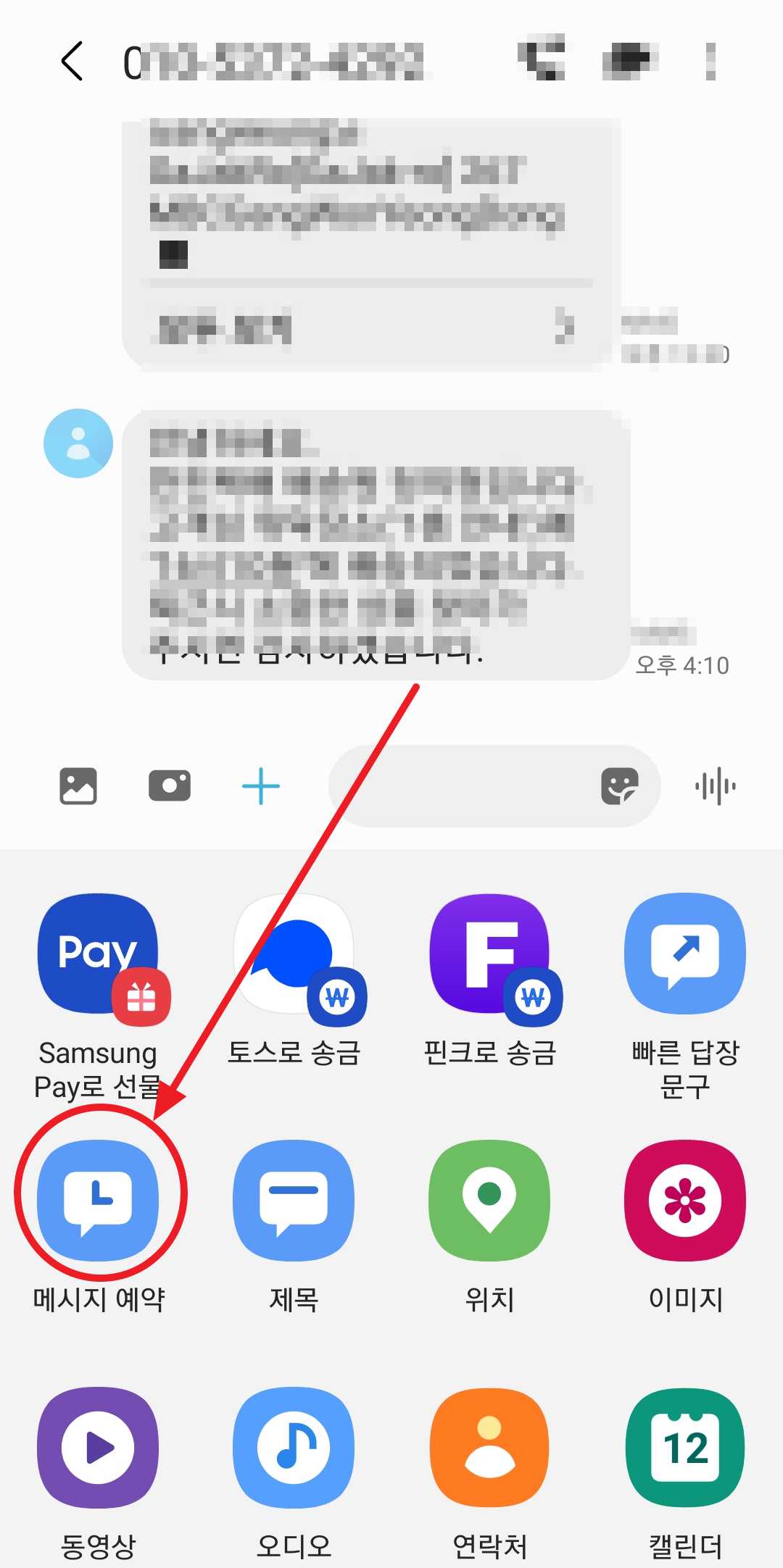Choose 토스로 송금 option
Viewport: 783px width, 1568px height.
pos(294,955)
